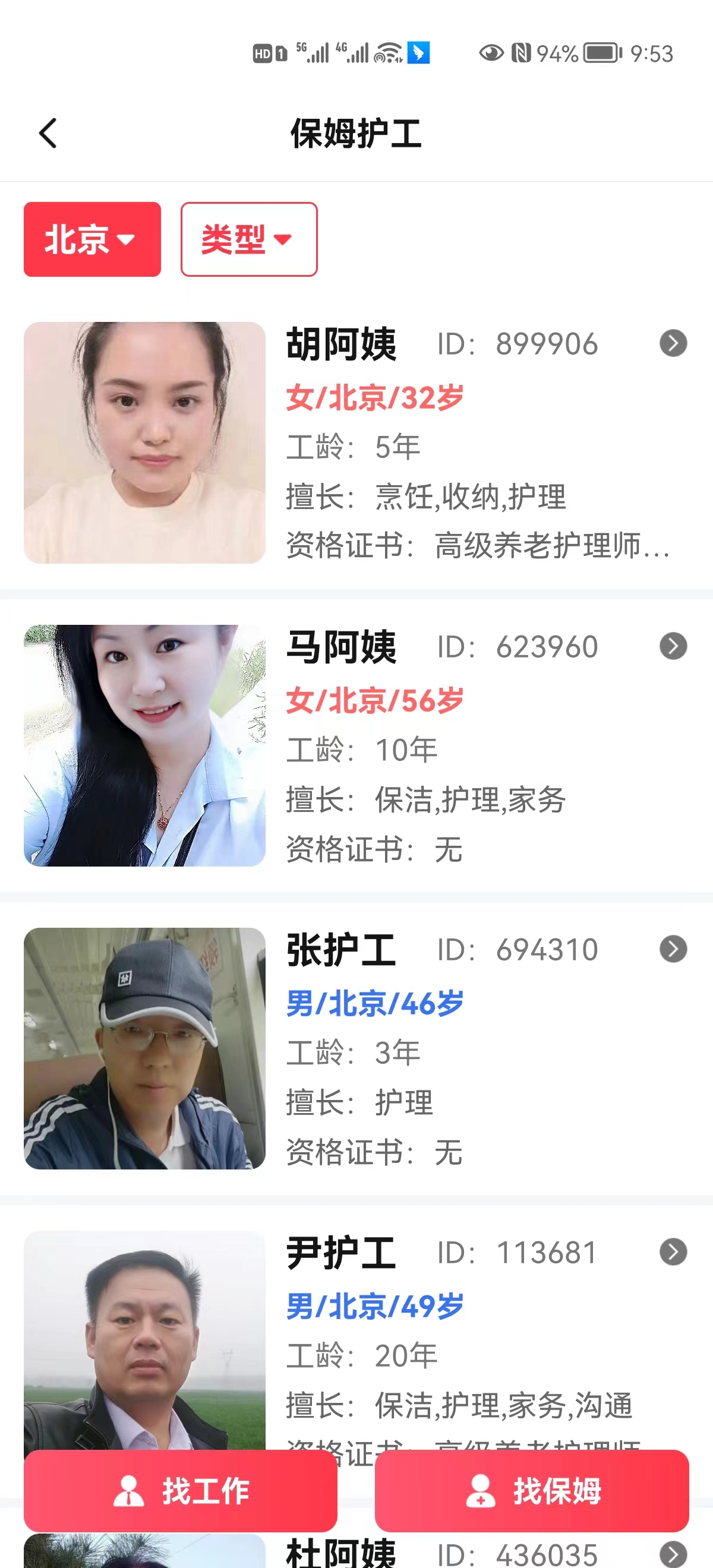This screenshot has height=1568, width=713.
Task: Tap the NFC icon in the status bar
Action: (x=522, y=53)
